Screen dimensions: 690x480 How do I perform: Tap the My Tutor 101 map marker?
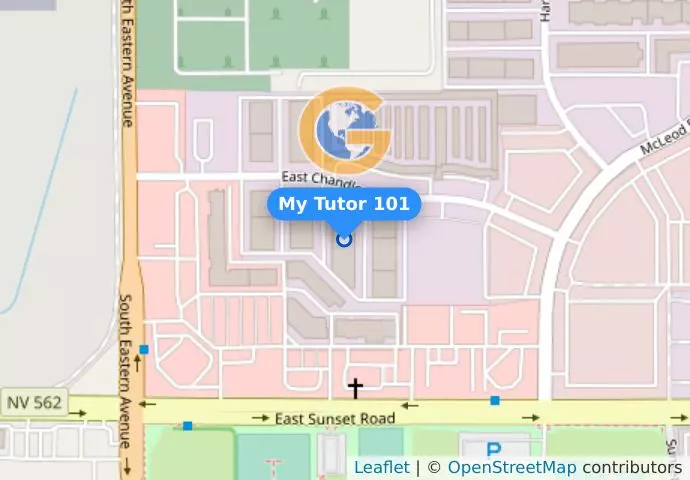344,239
